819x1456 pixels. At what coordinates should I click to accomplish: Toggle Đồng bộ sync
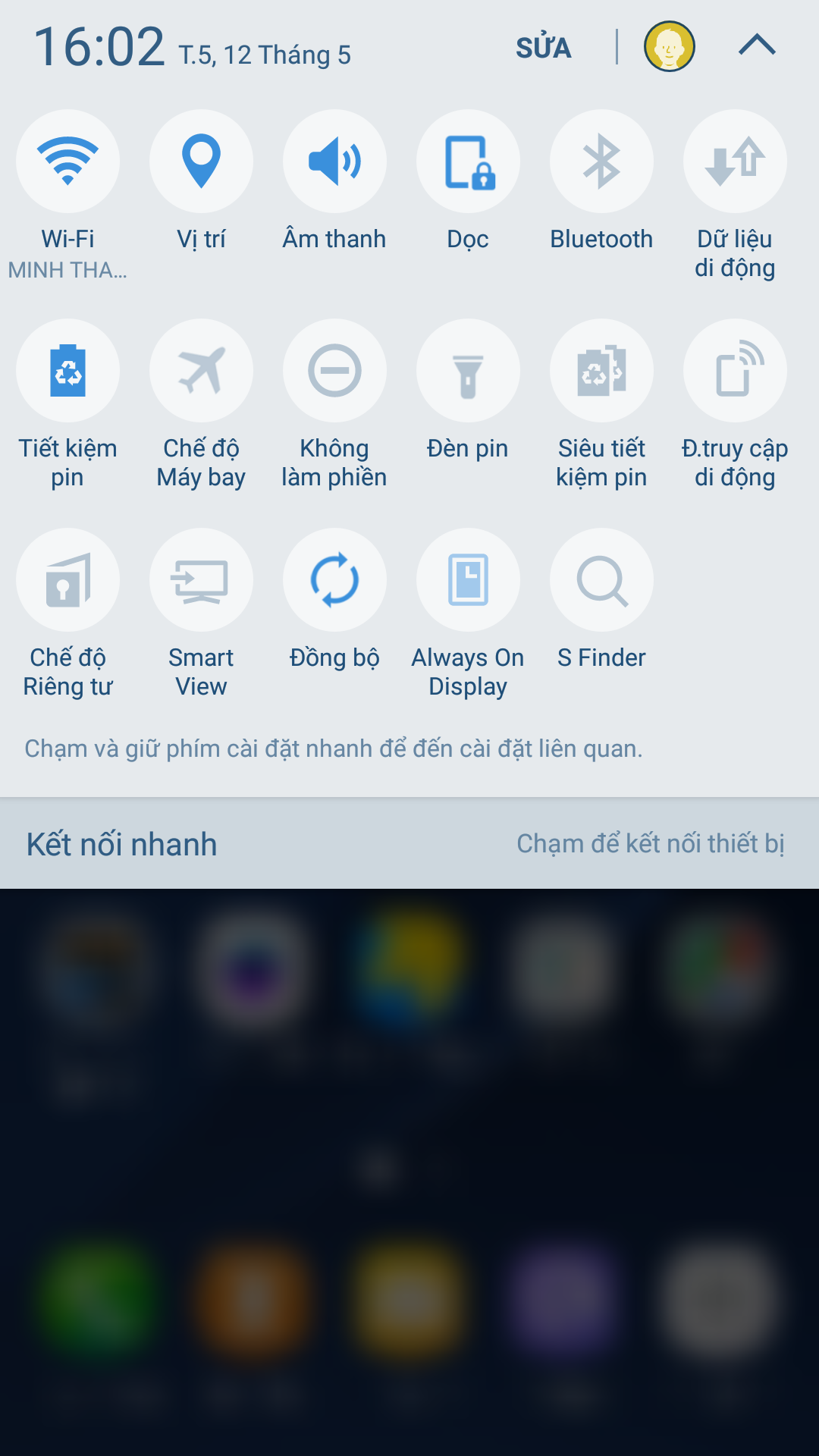pyautogui.click(x=334, y=580)
